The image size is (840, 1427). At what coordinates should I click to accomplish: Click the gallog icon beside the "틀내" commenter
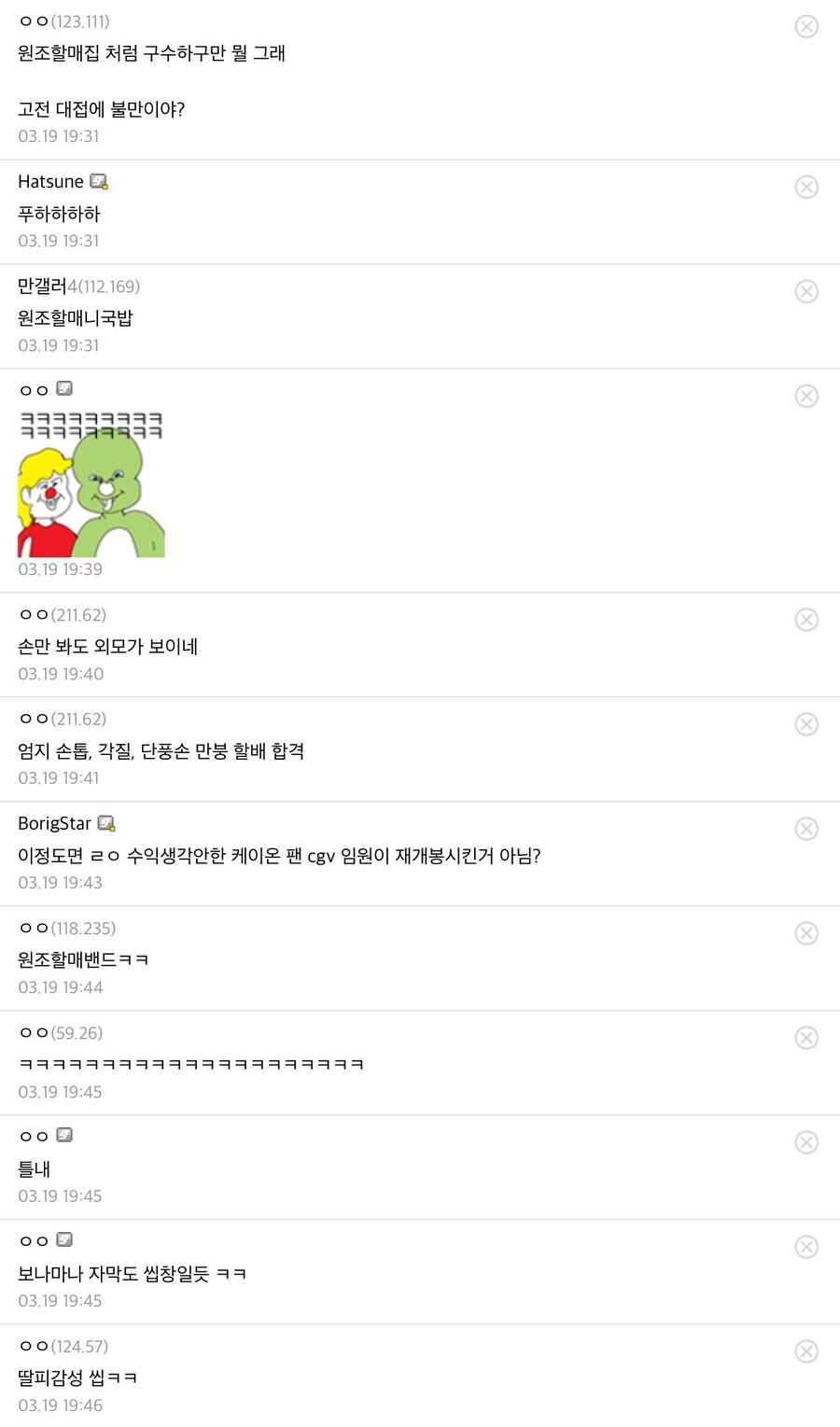tap(63, 1136)
